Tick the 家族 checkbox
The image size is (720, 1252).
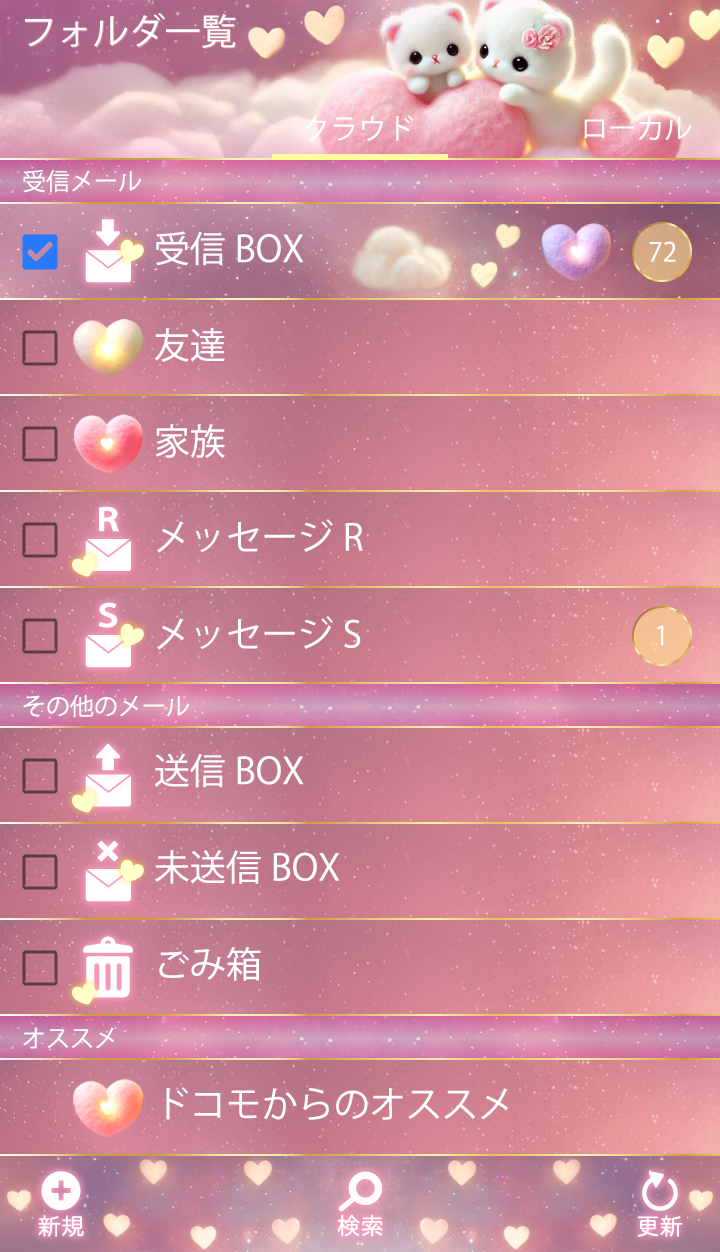coord(40,444)
